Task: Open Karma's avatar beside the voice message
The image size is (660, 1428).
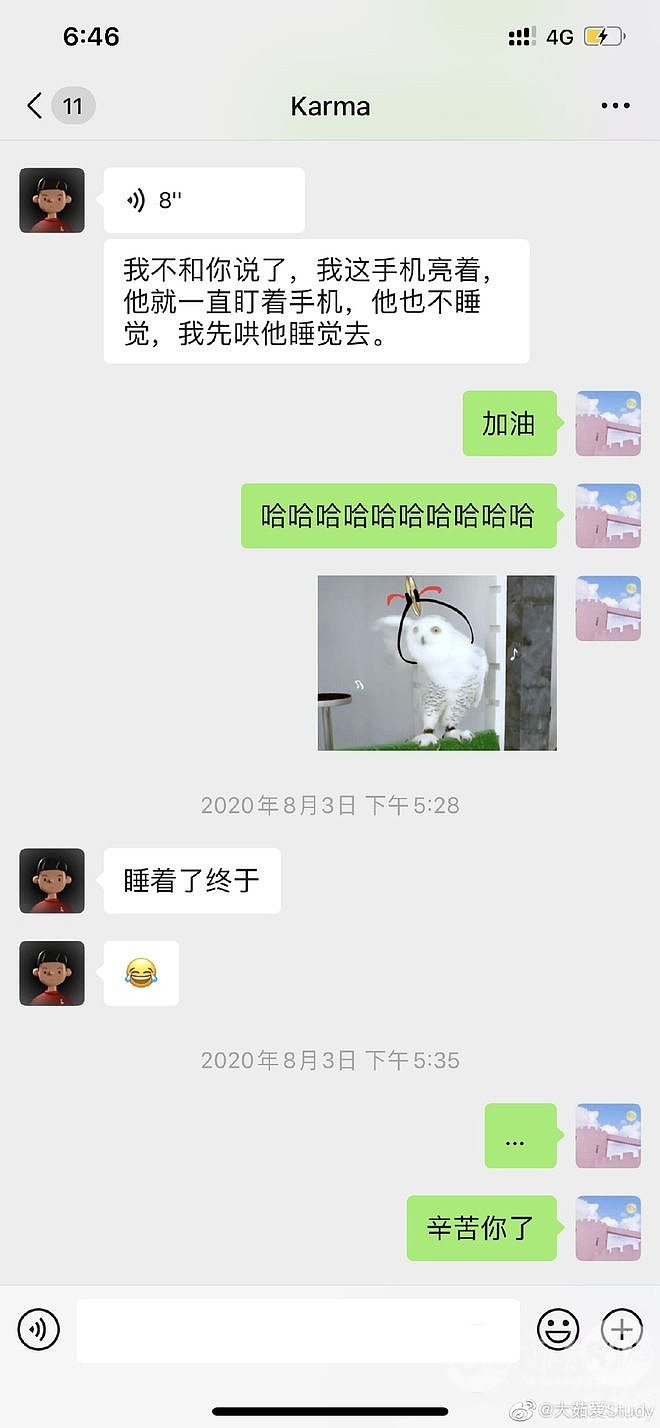Action: tap(52, 200)
